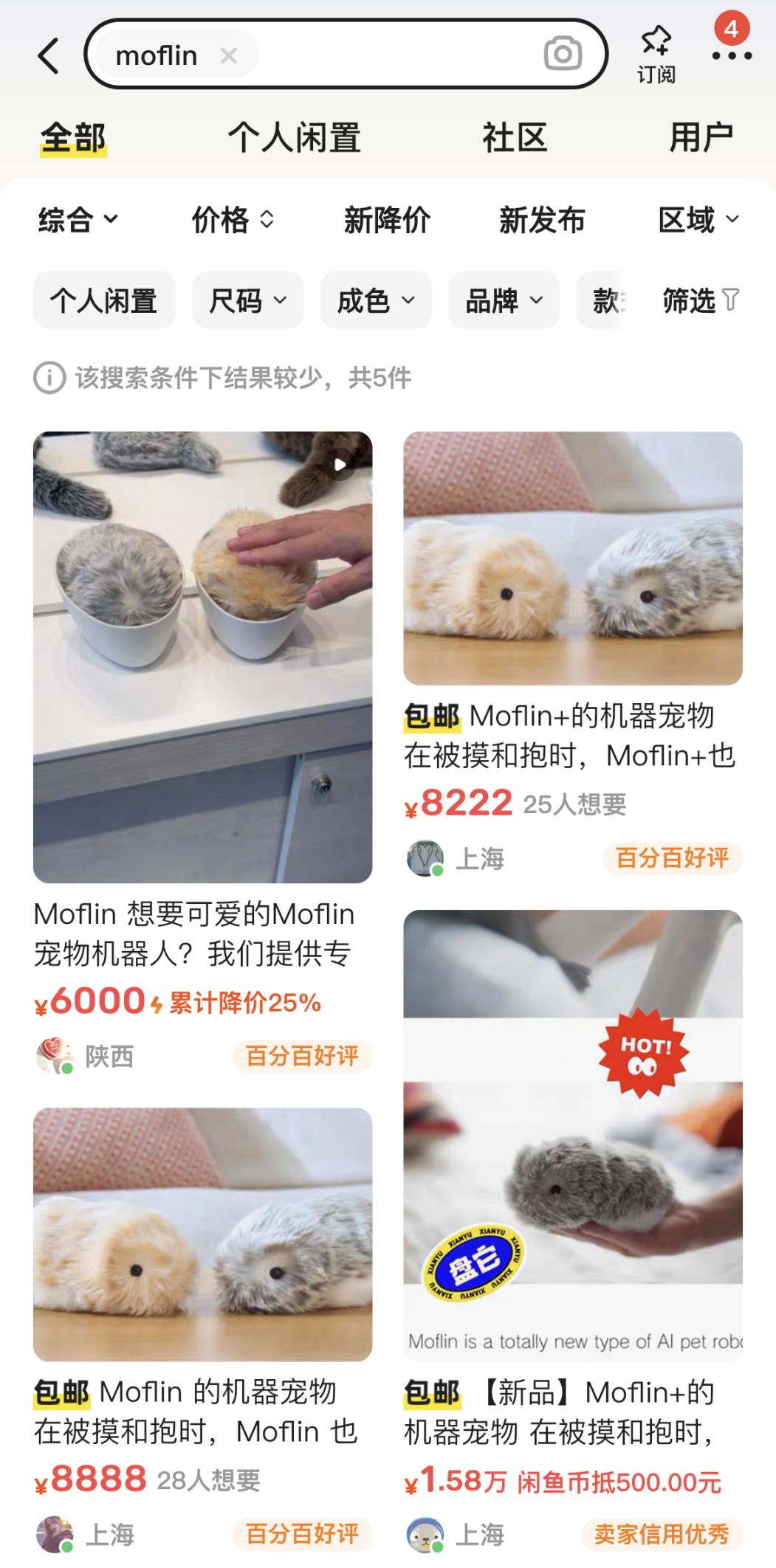The image size is (776, 1568).
Task: Open the three-dot overflow menu
Action: (x=731, y=55)
